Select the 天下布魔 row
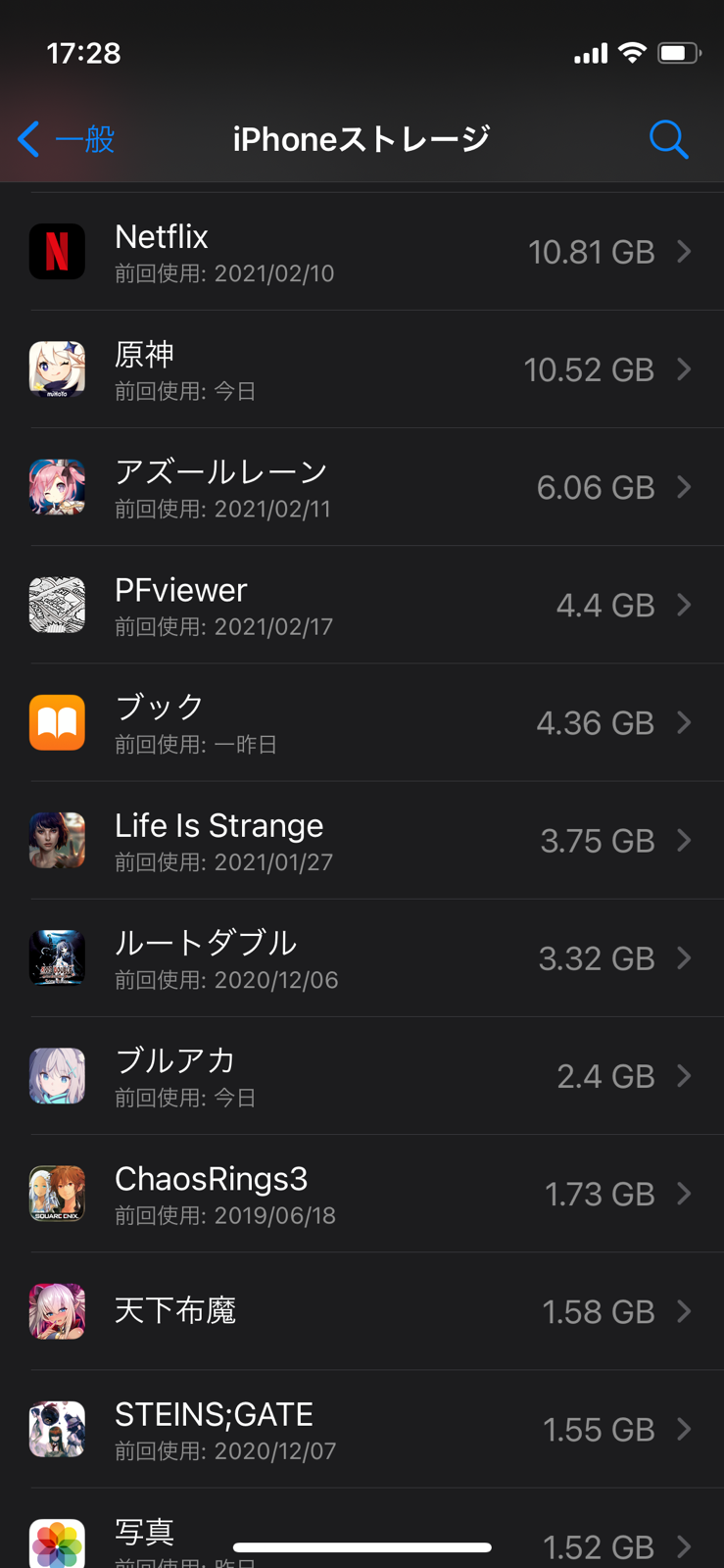Viewport: 724px width, 1568px height. pyautogui.click(x=362, y=1311)
